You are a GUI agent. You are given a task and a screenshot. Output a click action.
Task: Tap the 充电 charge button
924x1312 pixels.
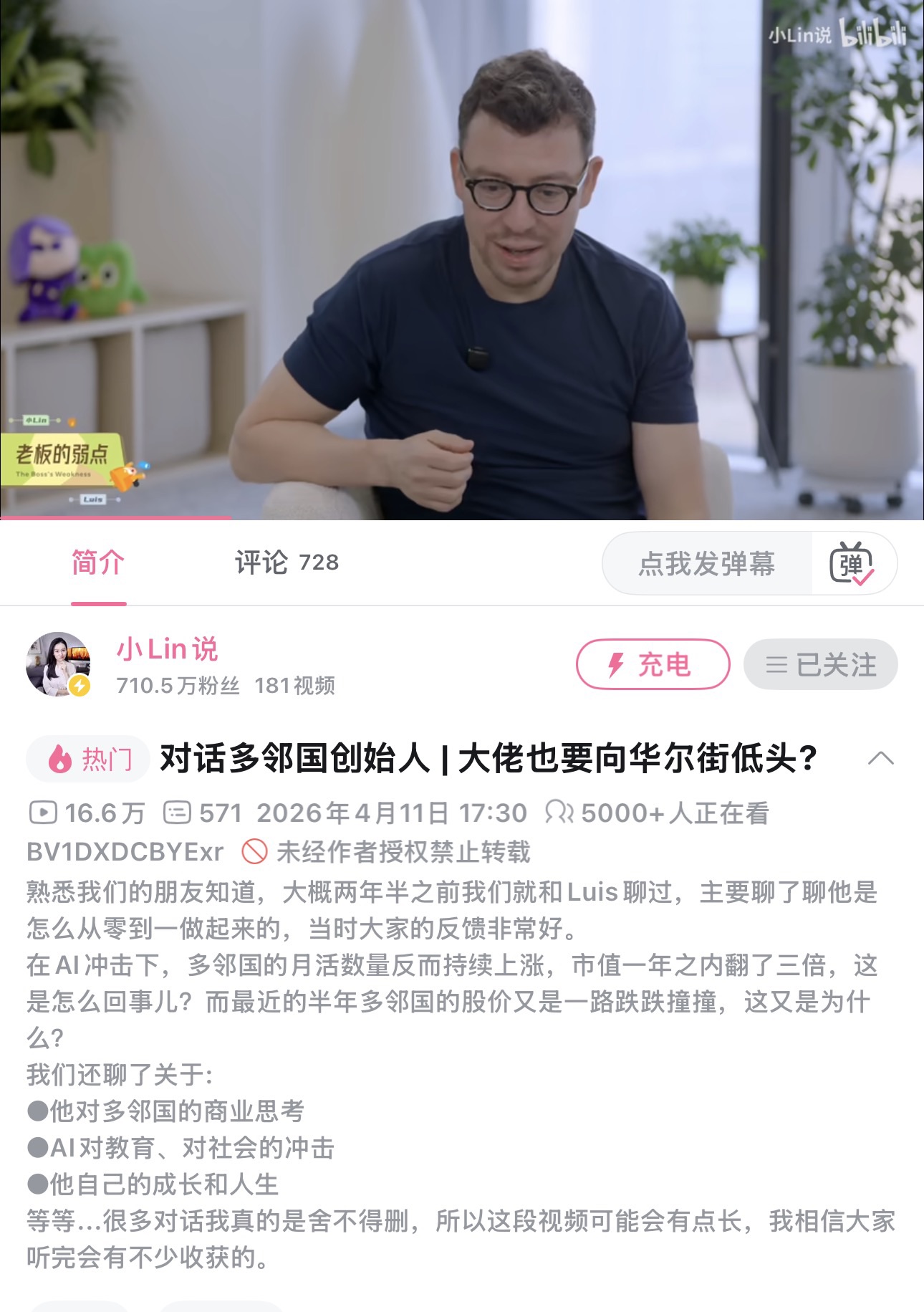[653, 664]
